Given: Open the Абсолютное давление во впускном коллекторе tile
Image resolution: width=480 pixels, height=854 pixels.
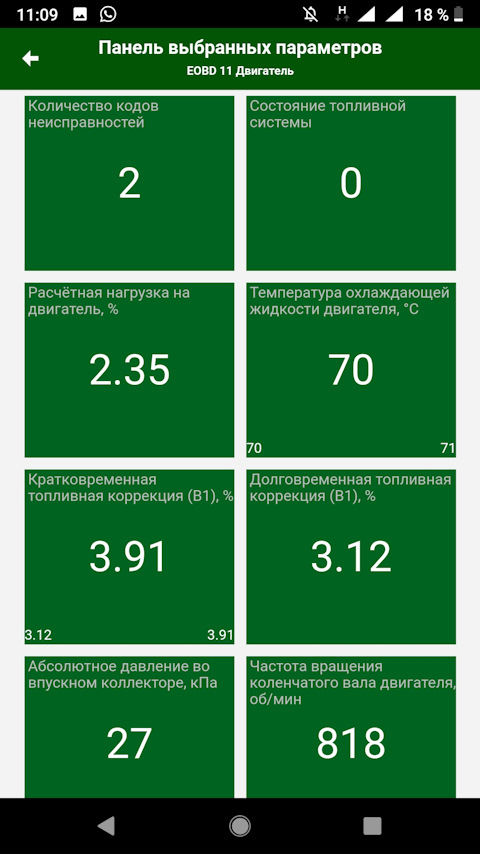Looking at the screenshot, I should [x=129, y=727].
